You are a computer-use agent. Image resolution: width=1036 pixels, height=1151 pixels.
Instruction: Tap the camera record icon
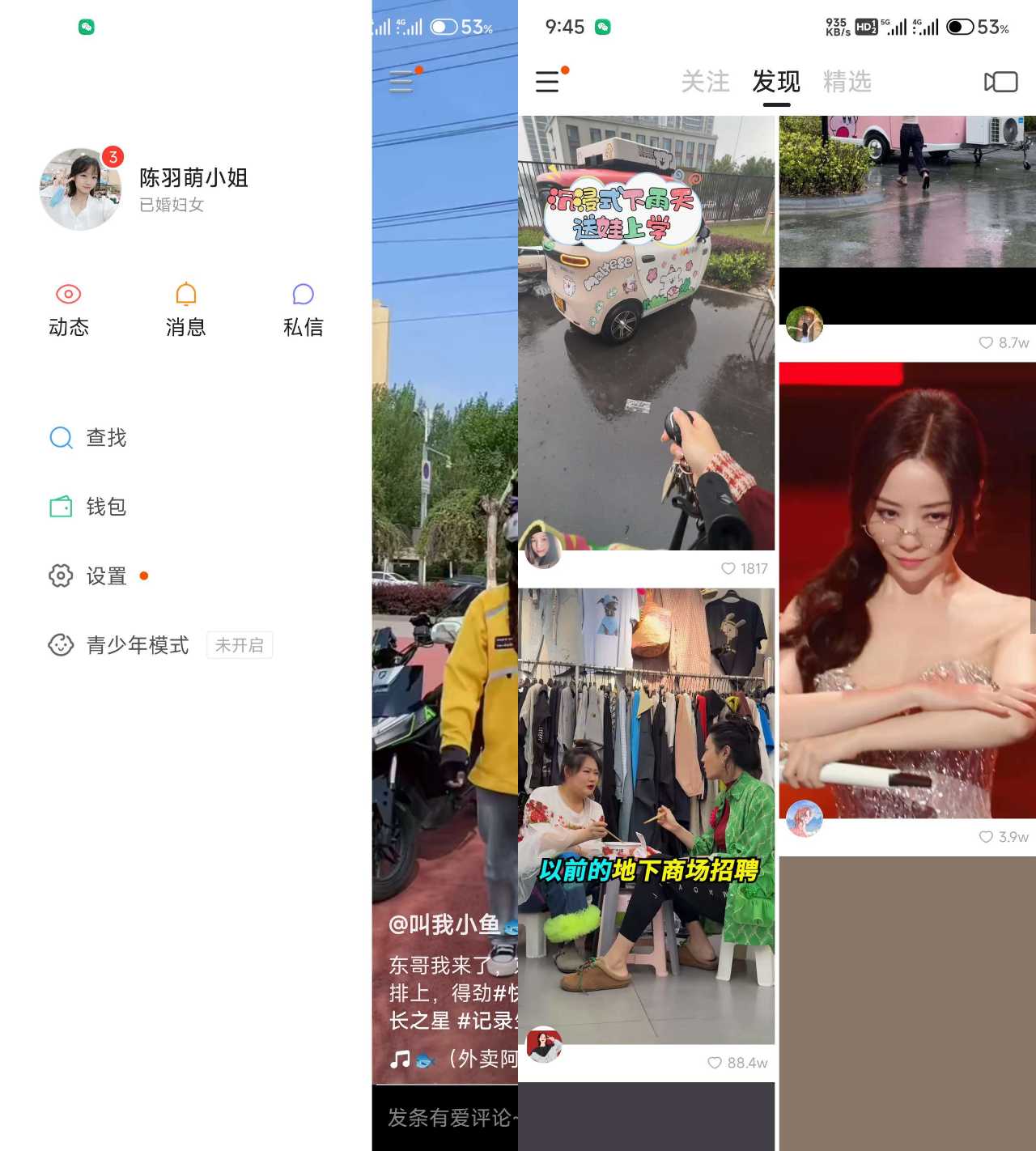click(x=1000, y=82)
